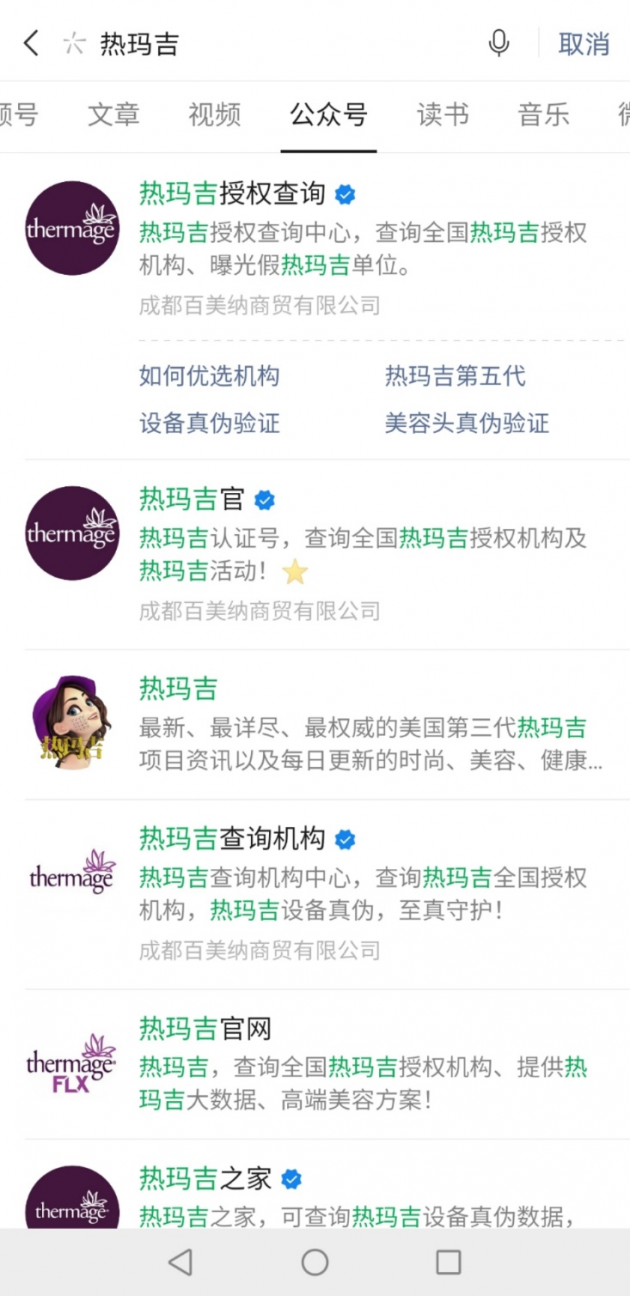Image resolution: width=630 pixels, height=1296 pixels.
Task: Open the 如何优选机构 link
Action: [x=209, y=376]
